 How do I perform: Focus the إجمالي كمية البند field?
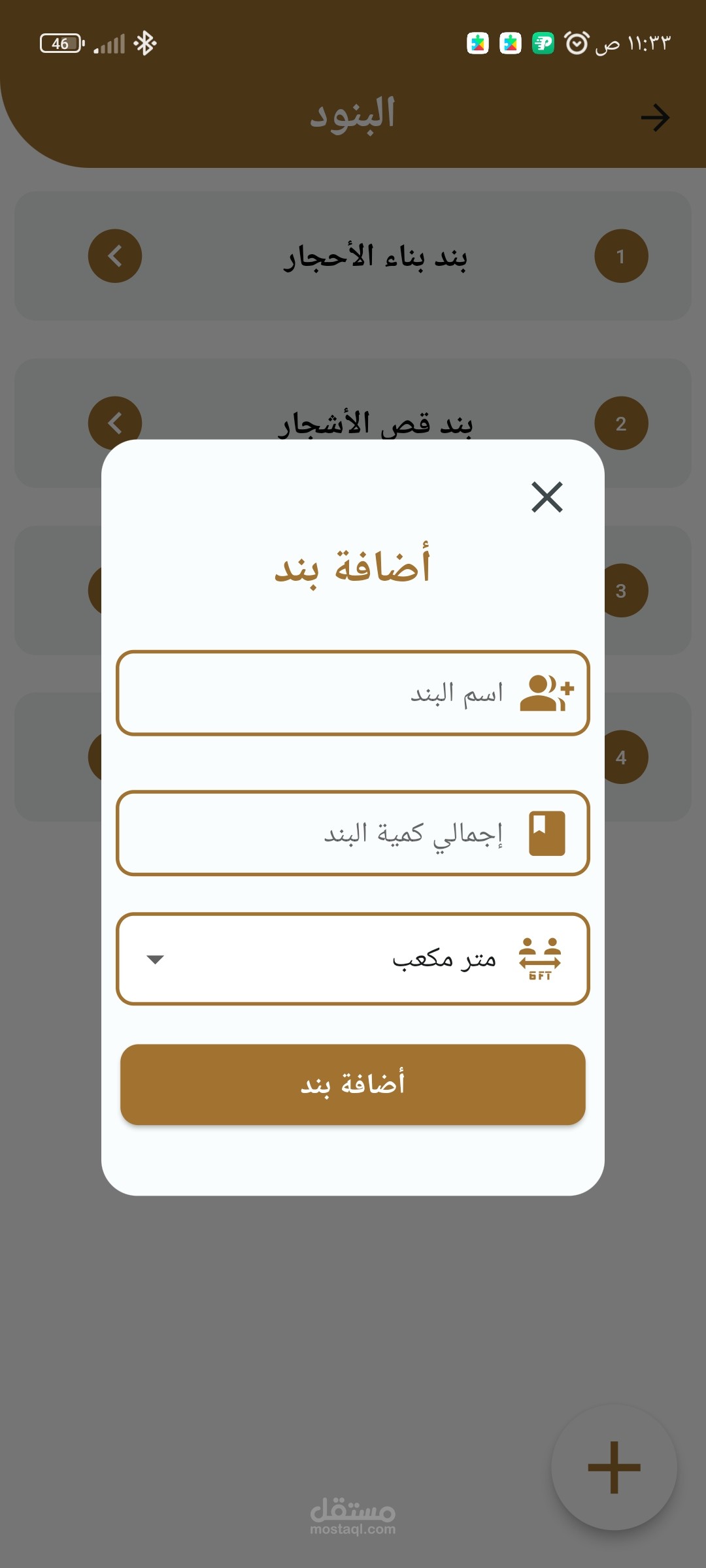(x=353, y=833)
